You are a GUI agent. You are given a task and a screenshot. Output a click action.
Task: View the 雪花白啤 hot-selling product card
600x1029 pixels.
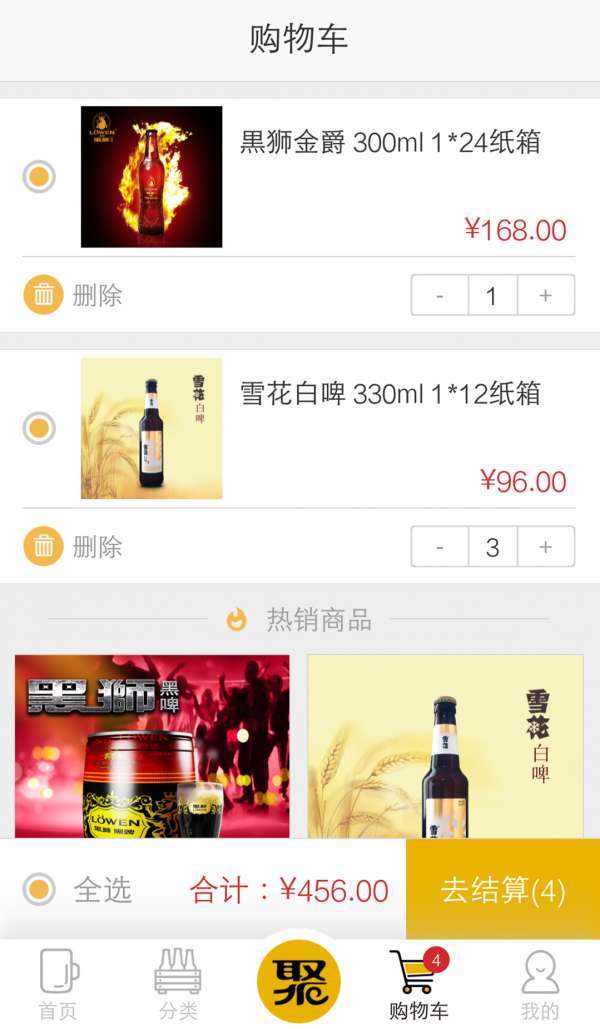tap(445, 746)
